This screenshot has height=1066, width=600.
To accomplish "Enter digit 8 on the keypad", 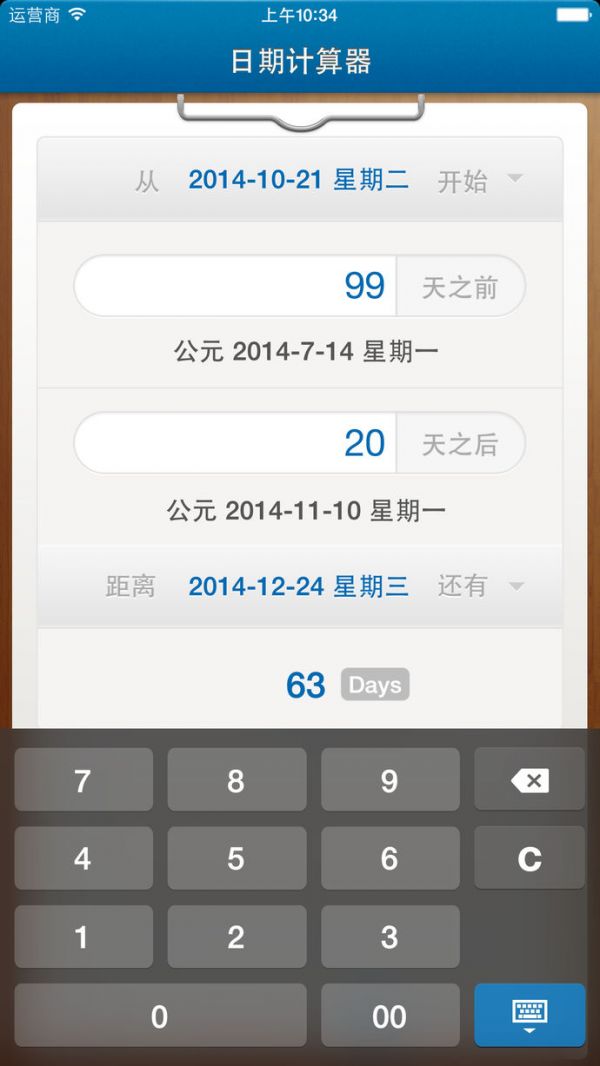I will click(237, 780).
